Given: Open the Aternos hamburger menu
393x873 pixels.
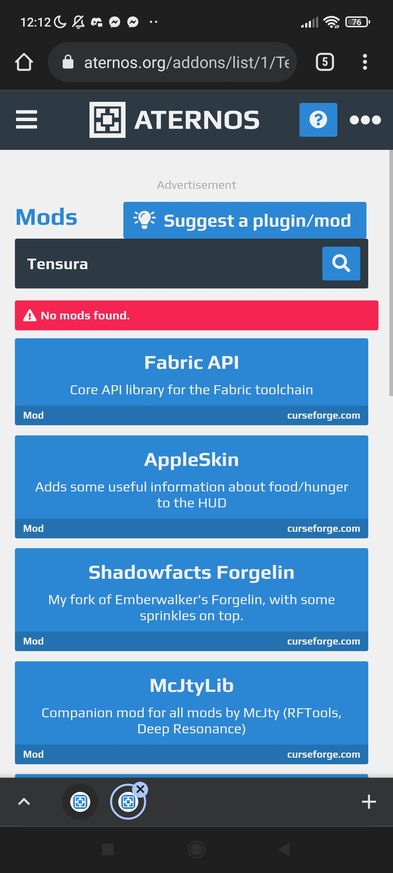Looking at the screenshot, I should pyautogui.click(x=26, y=119).
